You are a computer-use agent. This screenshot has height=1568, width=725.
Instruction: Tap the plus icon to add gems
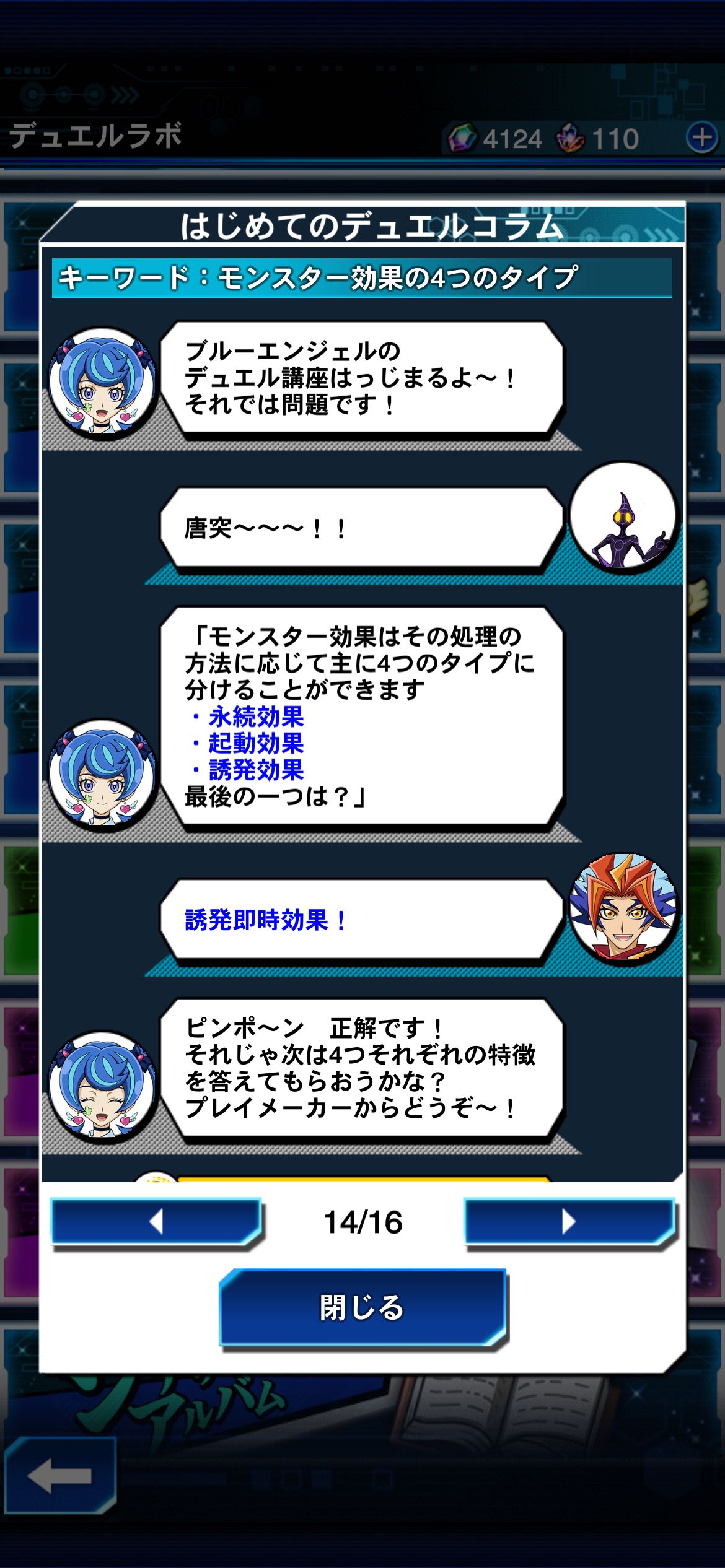point(702,137)
